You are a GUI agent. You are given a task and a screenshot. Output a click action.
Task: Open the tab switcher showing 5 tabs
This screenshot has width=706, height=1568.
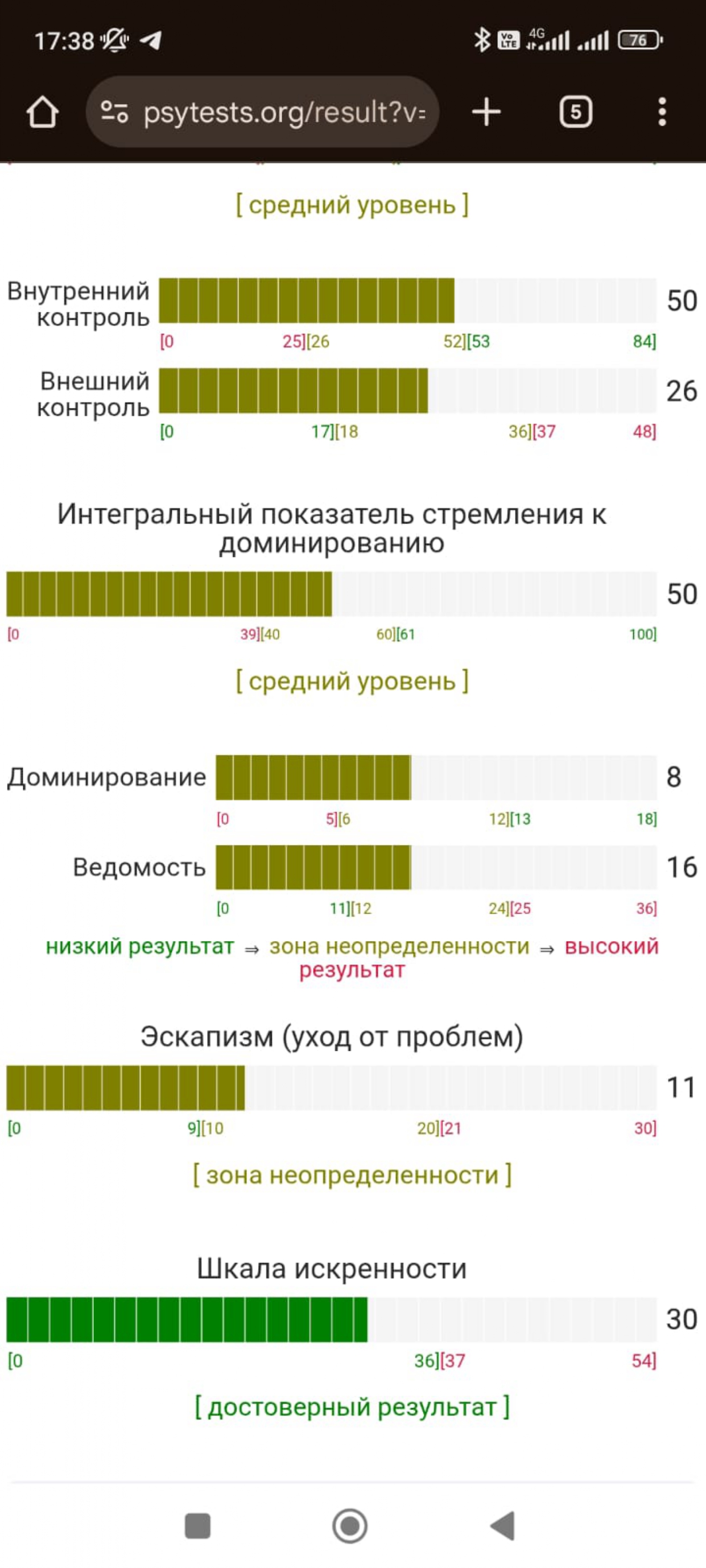coord(575,112)
